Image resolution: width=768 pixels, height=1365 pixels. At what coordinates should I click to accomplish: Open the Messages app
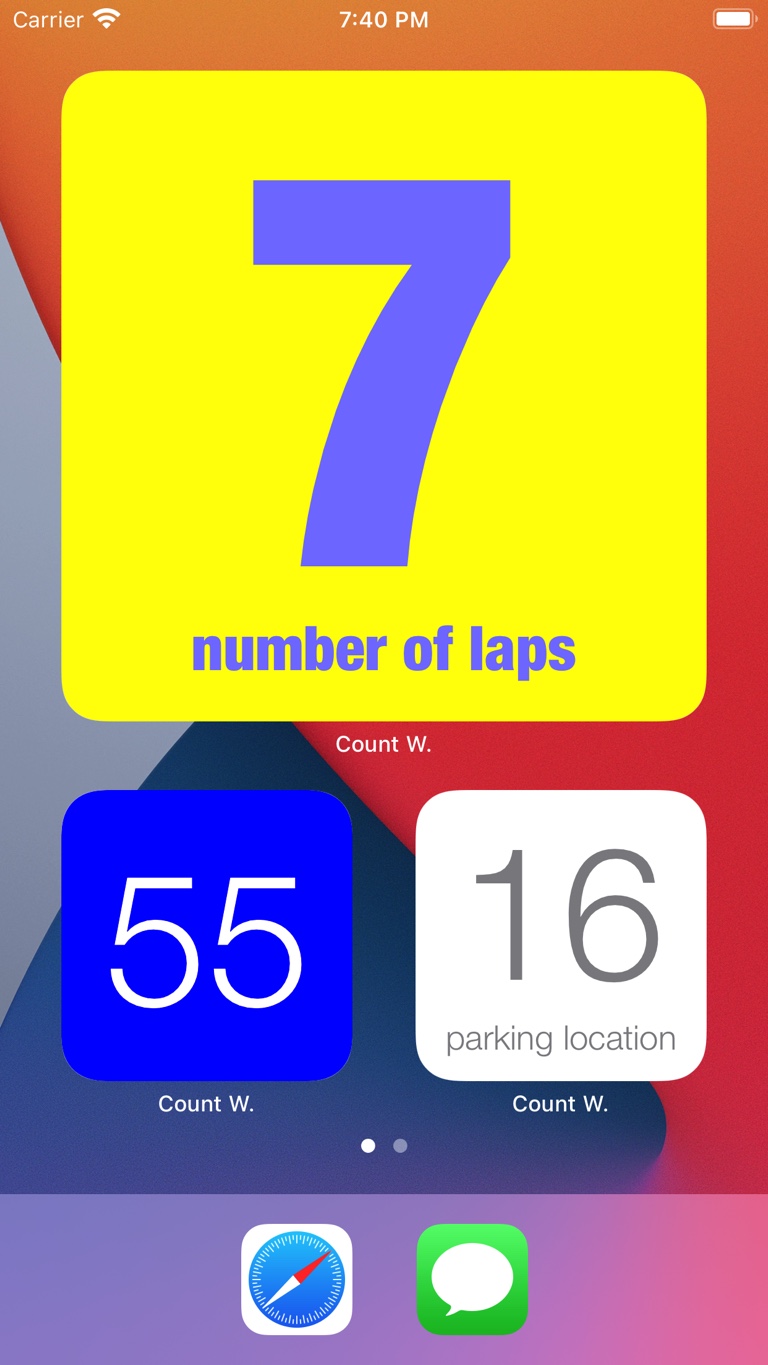pyautogui.click(x=472, y=1279)
